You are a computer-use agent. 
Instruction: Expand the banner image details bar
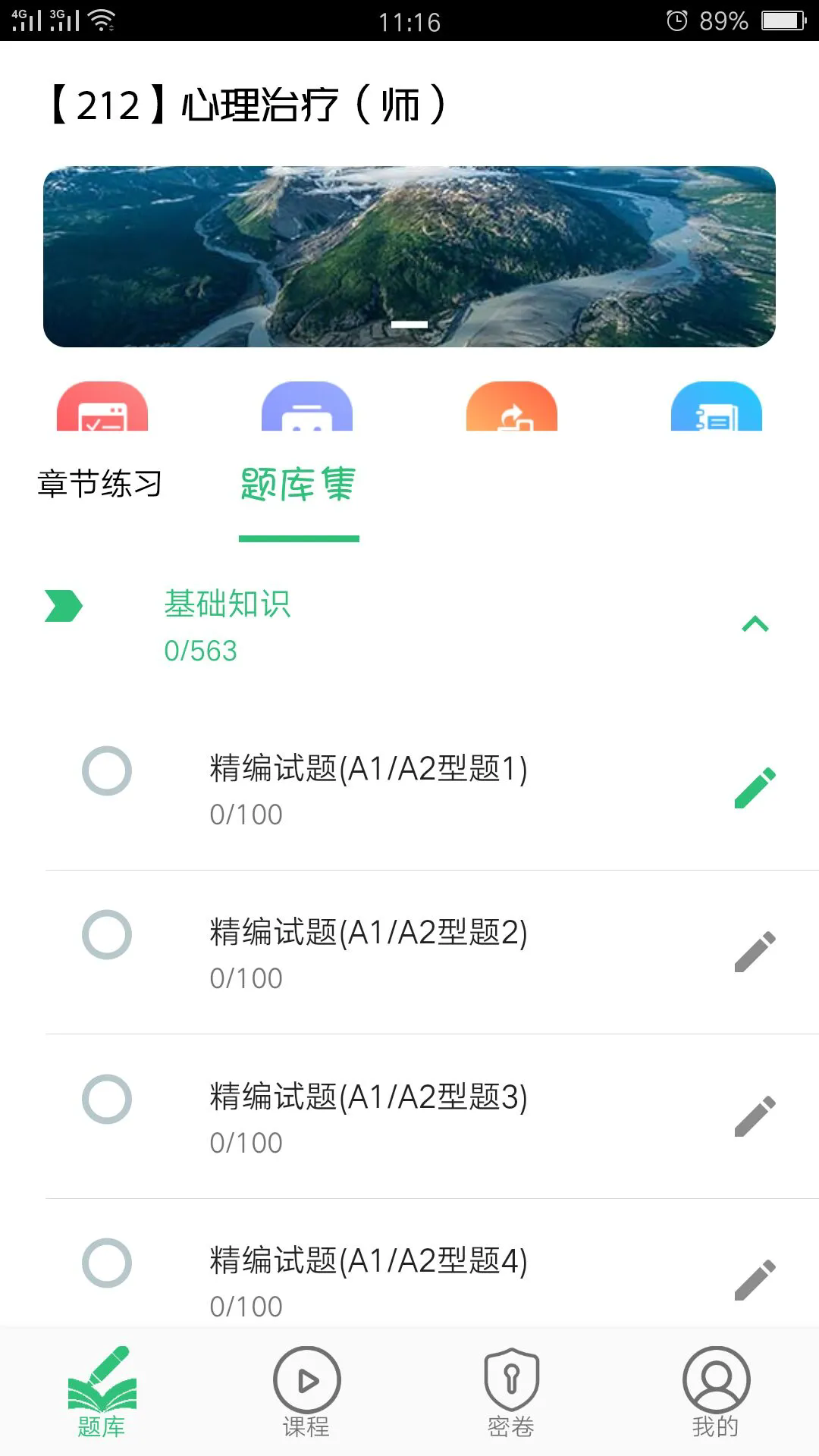coord(409,323)
